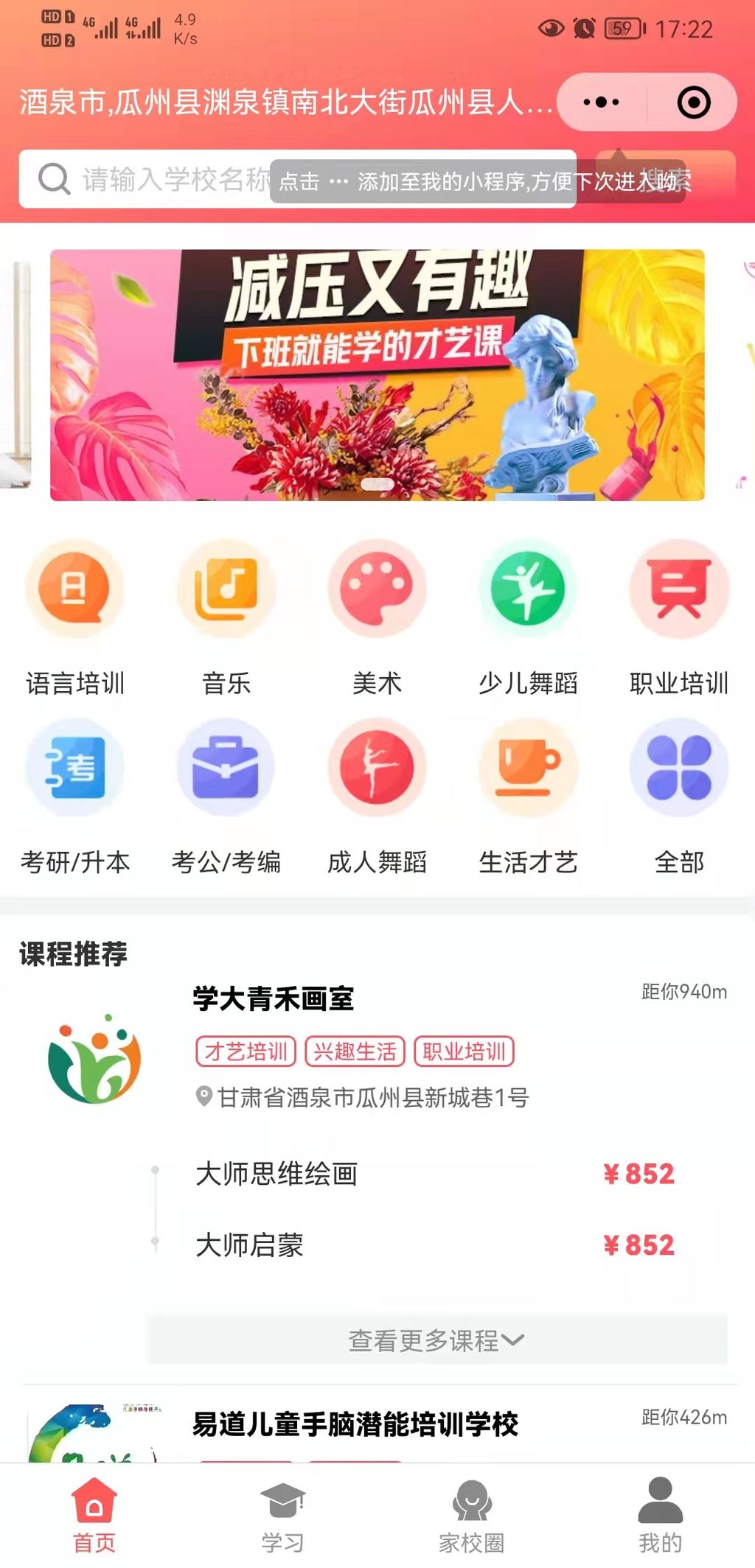This screenshot has height=1568, width=755.
Task: Go to the 我的 tab
Action: pyautogui.click(x=660, y=1515)
